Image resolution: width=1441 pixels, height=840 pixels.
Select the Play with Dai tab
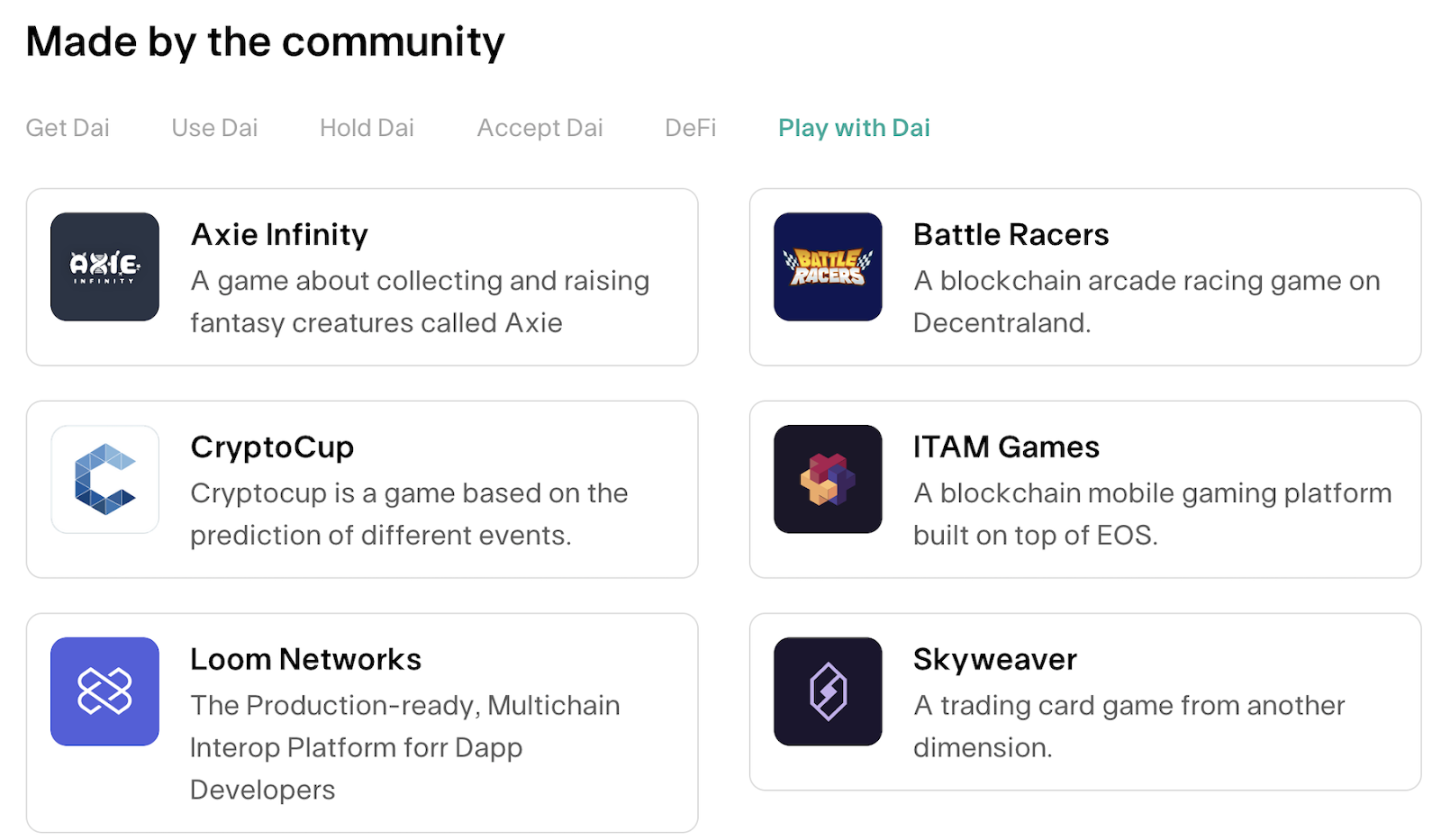click(854, 128)
